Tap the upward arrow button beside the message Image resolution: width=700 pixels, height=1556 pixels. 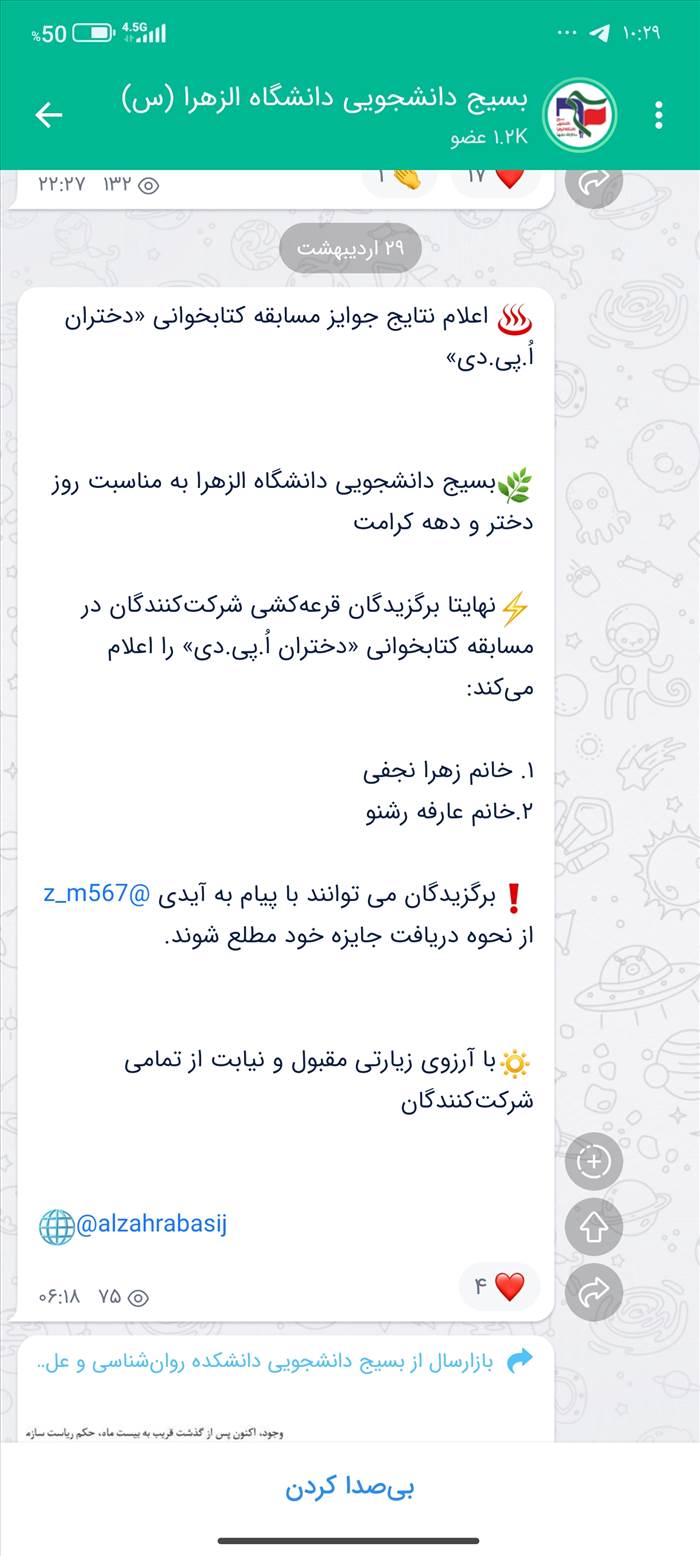[x=594, y=1227]
